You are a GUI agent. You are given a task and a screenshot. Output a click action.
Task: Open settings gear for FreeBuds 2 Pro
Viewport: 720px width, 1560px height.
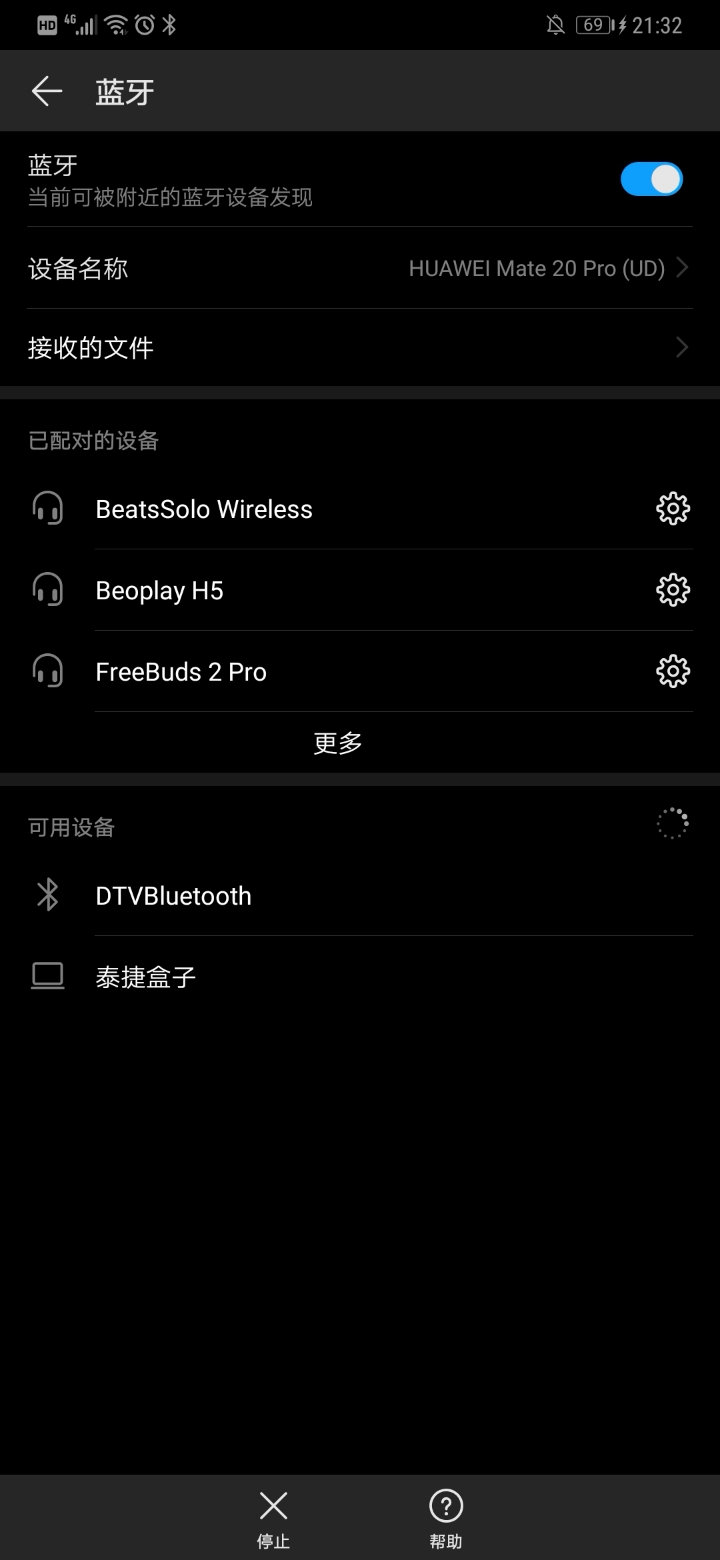click(672, 672)
